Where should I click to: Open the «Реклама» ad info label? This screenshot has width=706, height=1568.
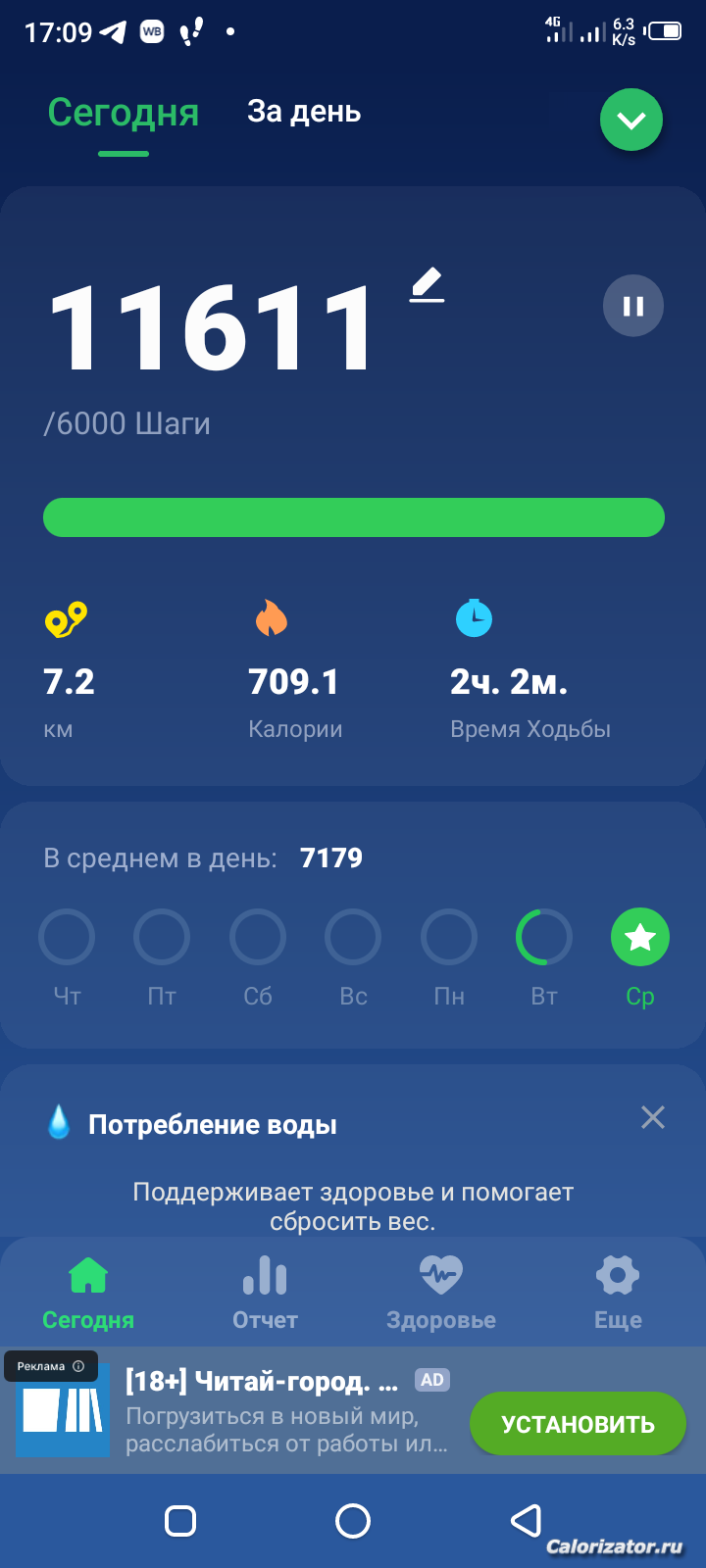pos(51,1366)
